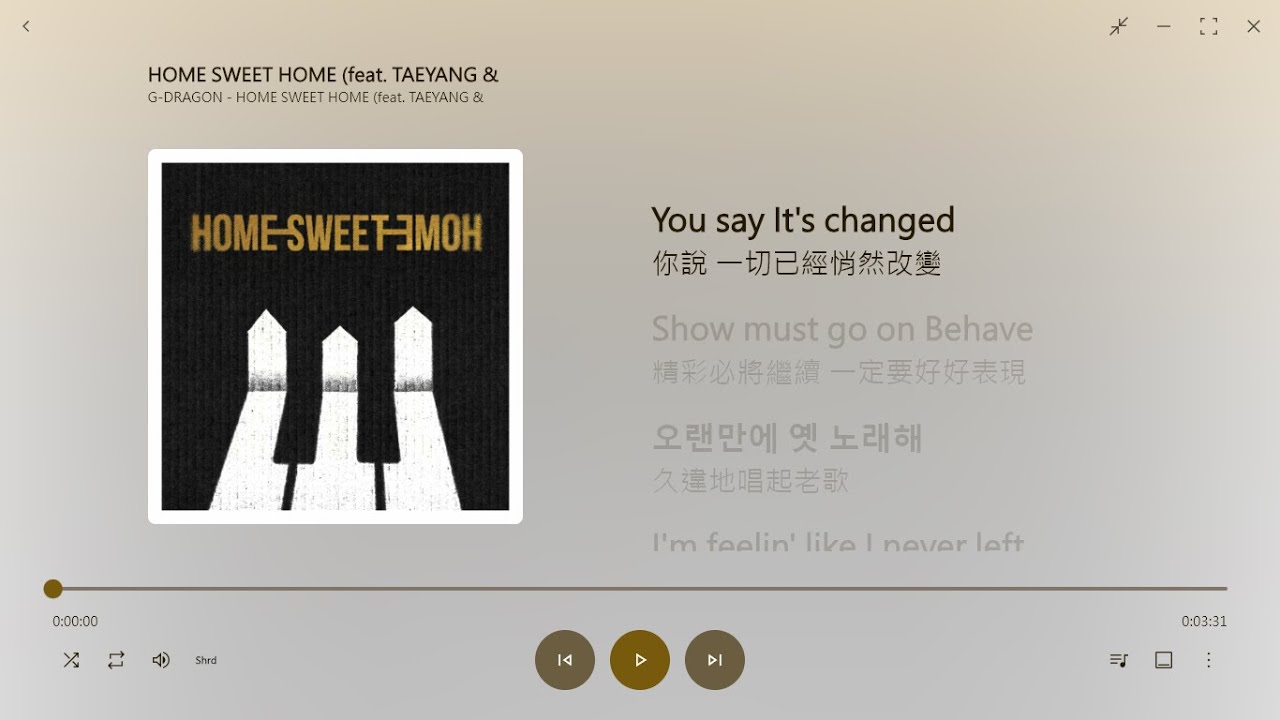Jump to lyric line Show must go on Behave

pos(841,329)
